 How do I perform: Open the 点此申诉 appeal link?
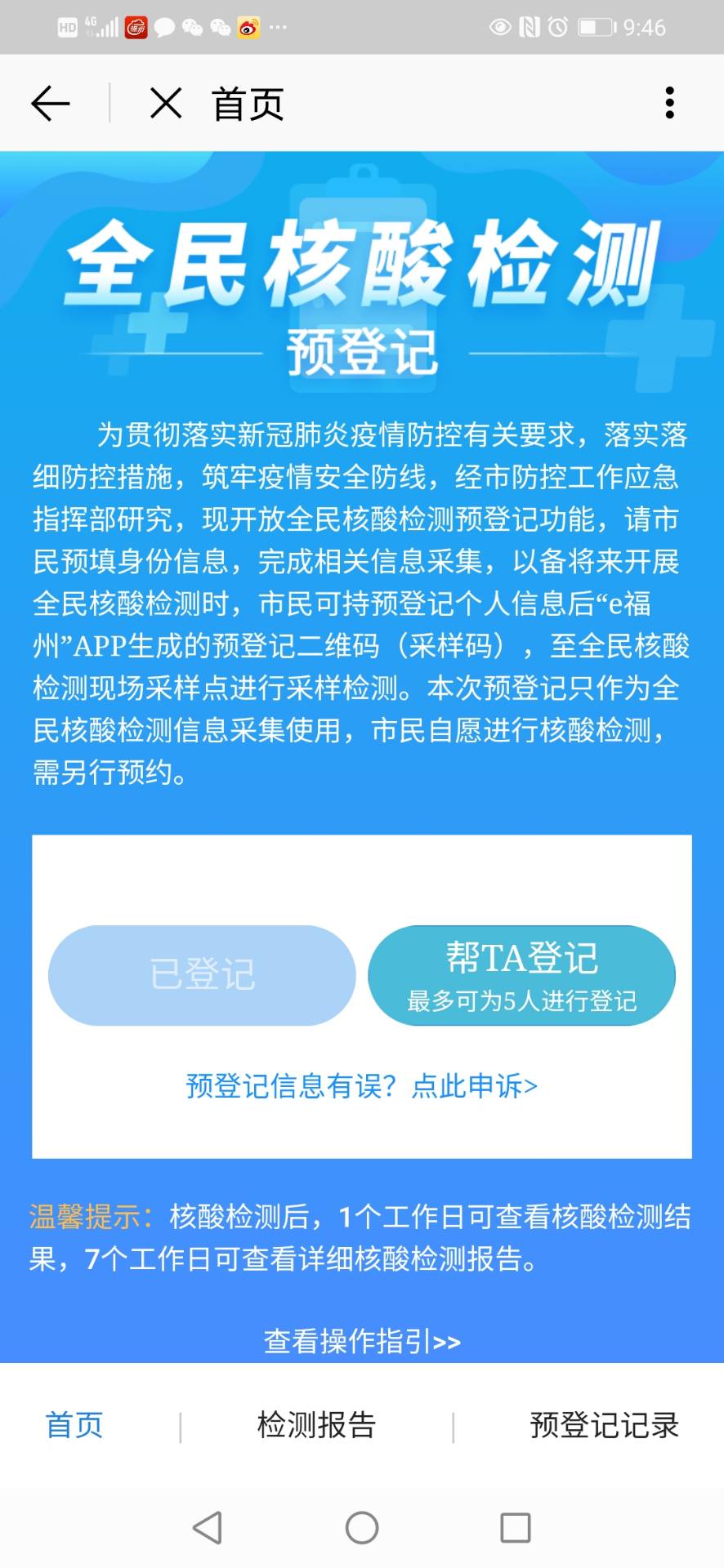pyautogui.click(x=475, y=1085)
